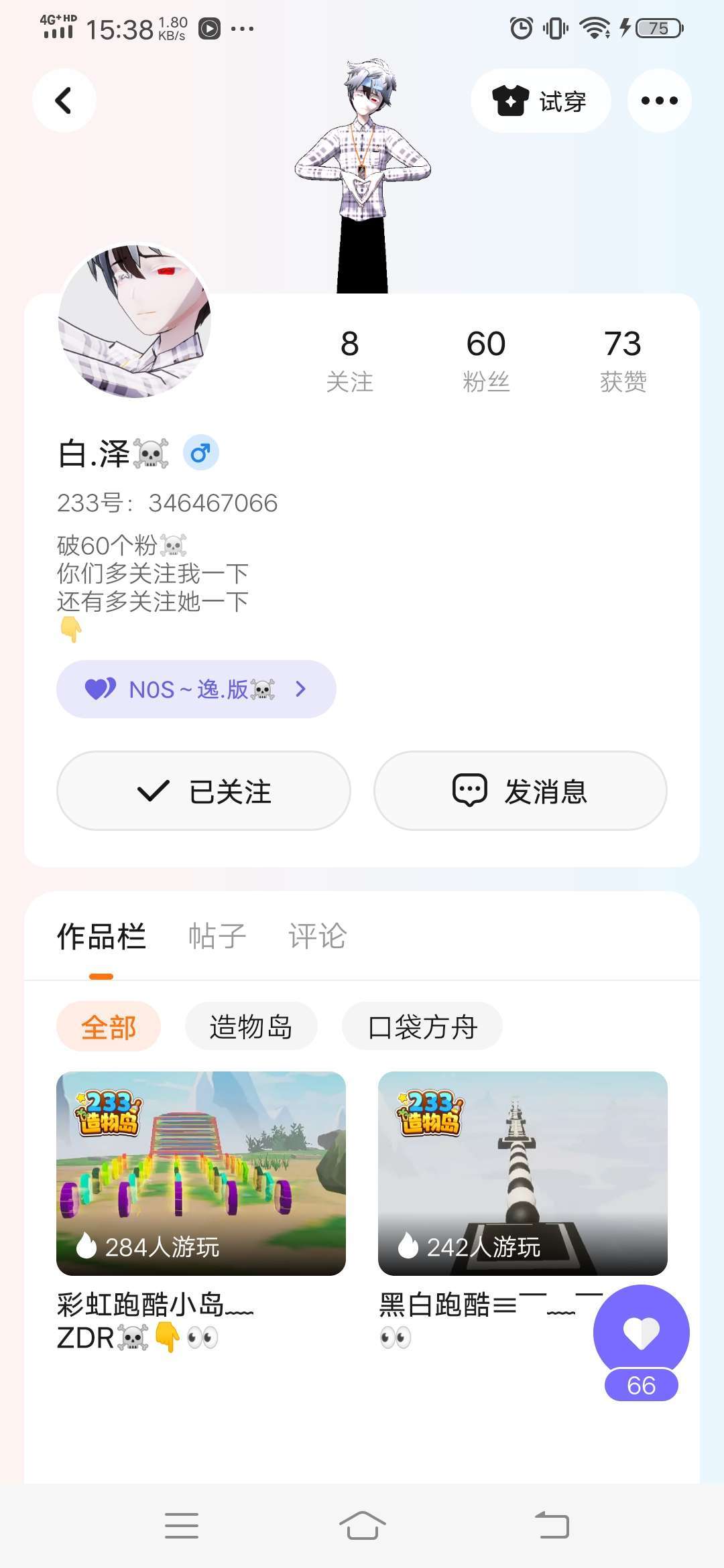
Task: Switch to the 评论 tab
Action: (317, 936)
